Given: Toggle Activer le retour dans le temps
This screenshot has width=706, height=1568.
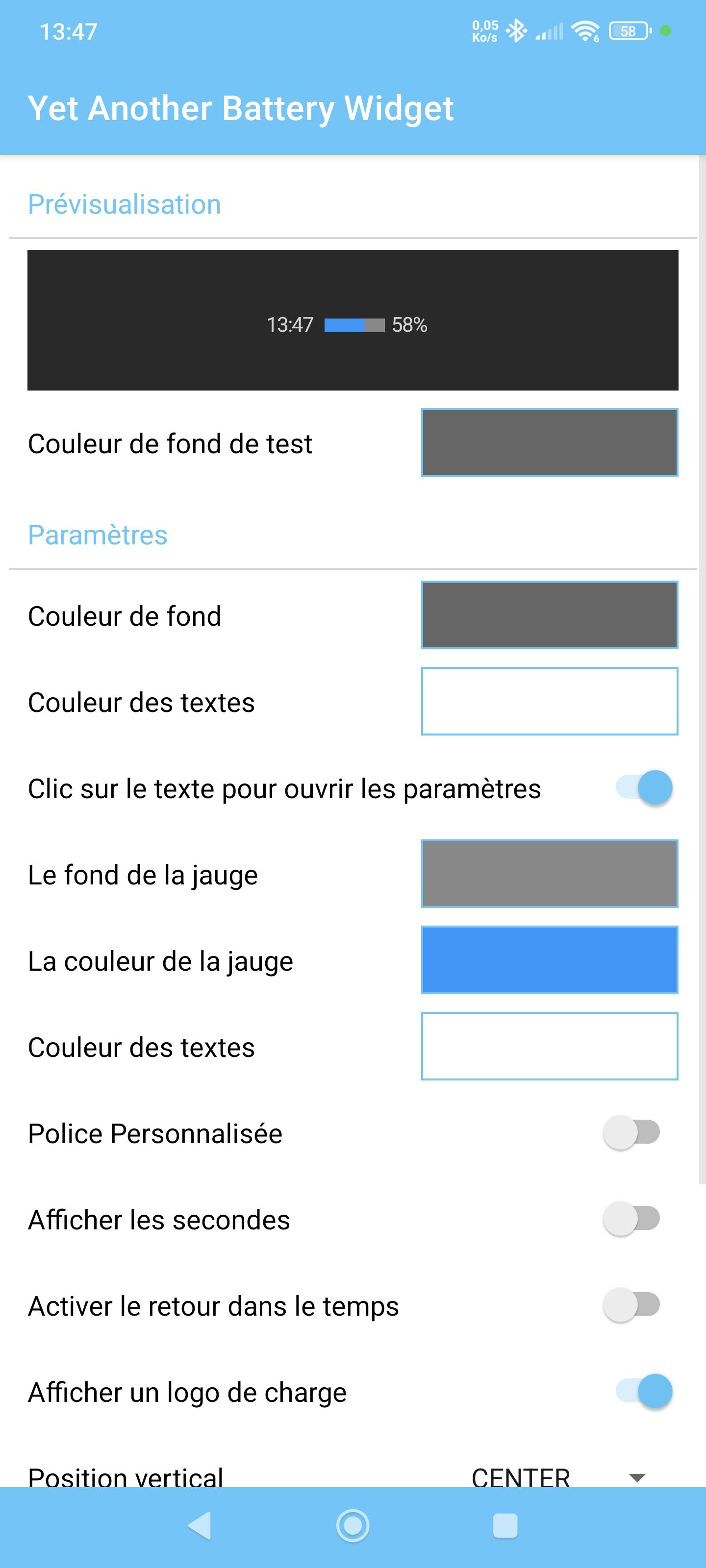Looking at the screenshot, I should click(x=631, y=1305).
